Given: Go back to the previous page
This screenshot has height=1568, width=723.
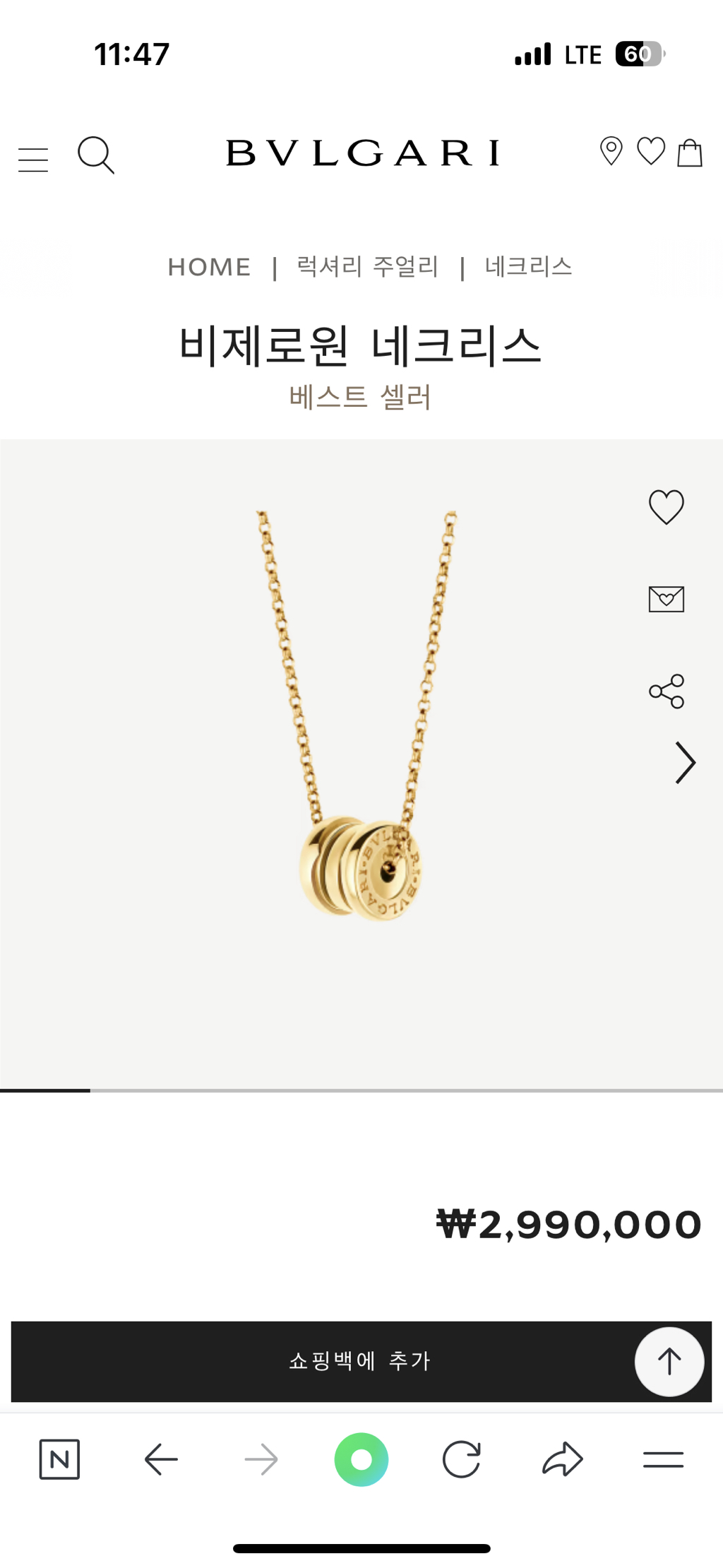Looking at the screenshot, I should 161,1459.
